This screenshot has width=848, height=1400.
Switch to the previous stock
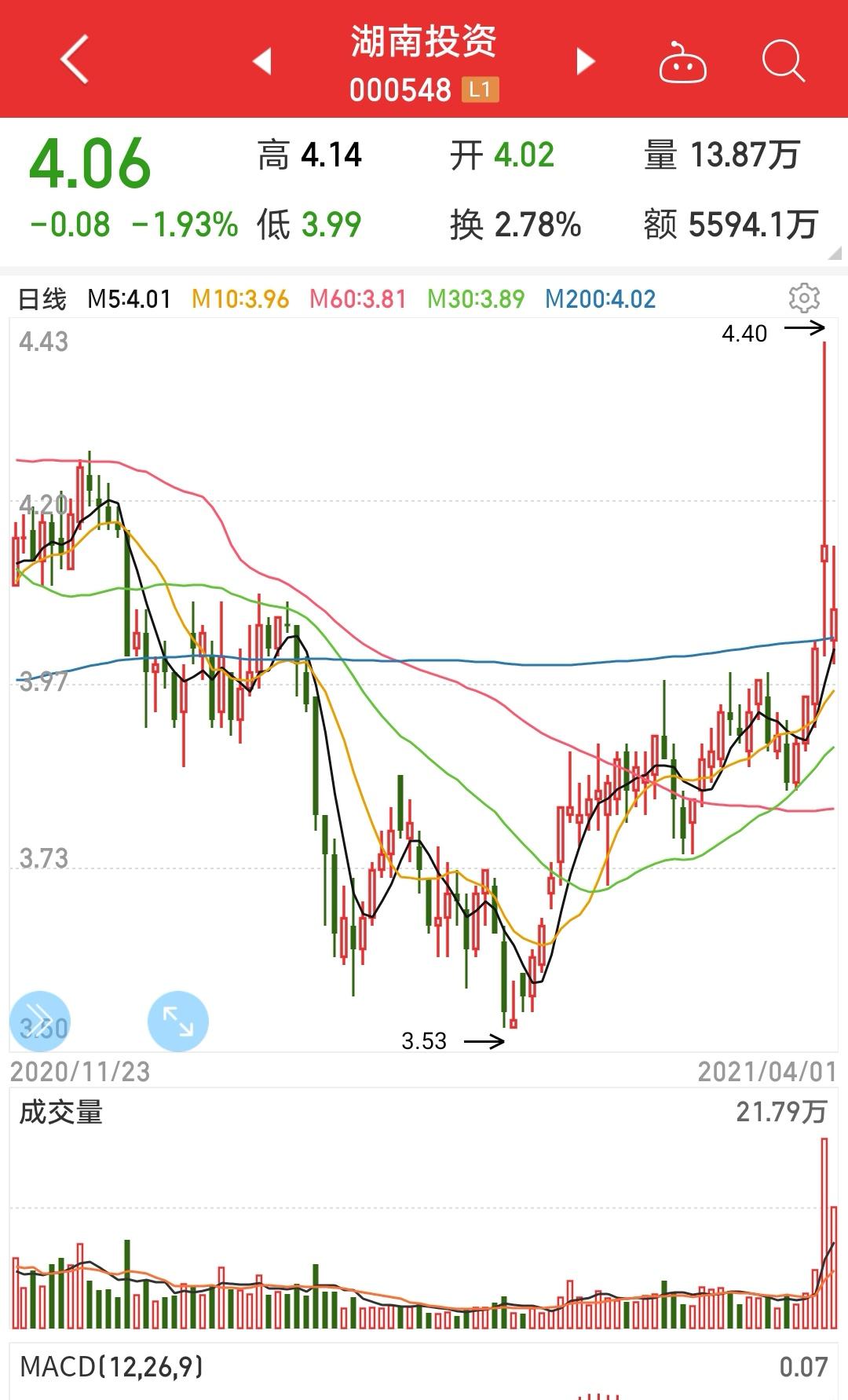tap(262, 61)
